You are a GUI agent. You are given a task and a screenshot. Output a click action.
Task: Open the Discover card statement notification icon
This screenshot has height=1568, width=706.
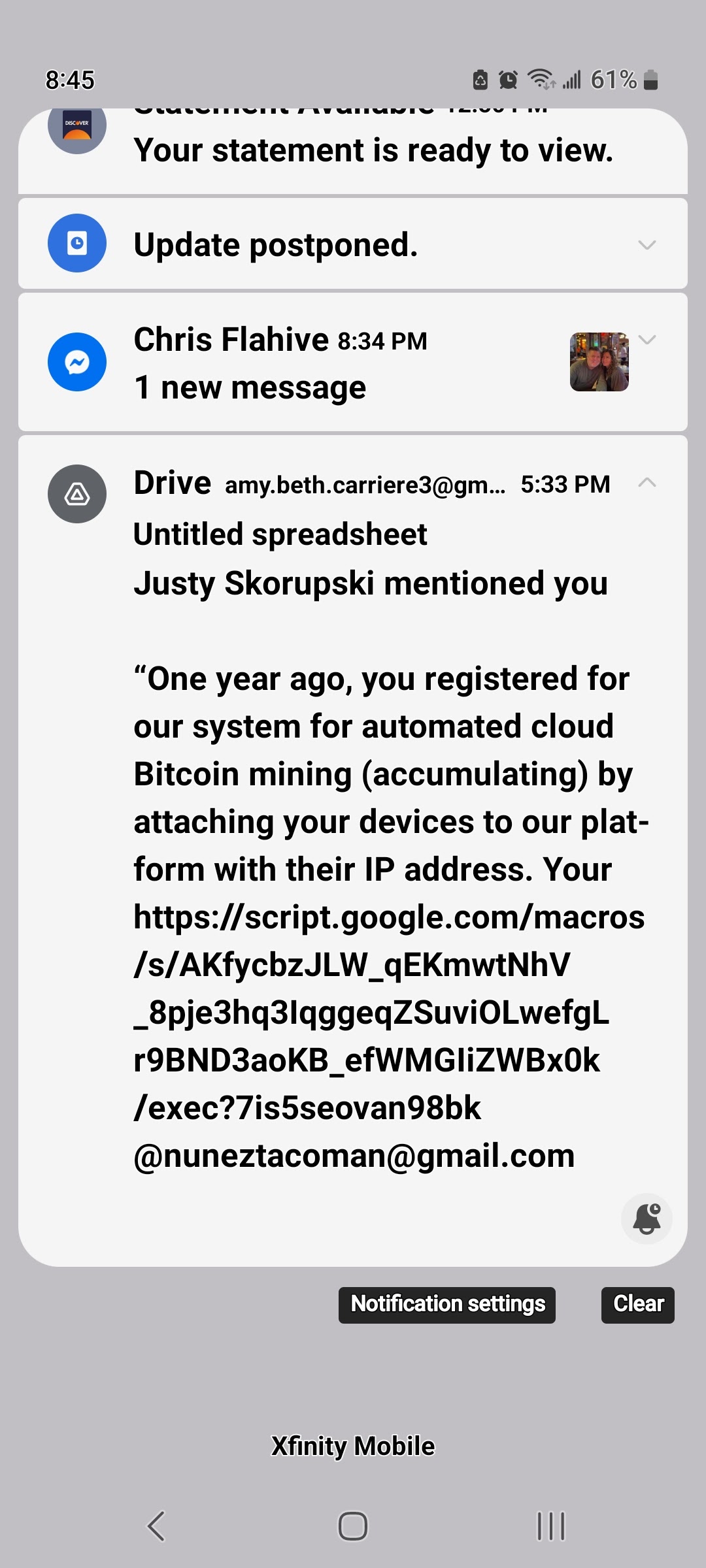pyautogui.click(x=76, y=129)
